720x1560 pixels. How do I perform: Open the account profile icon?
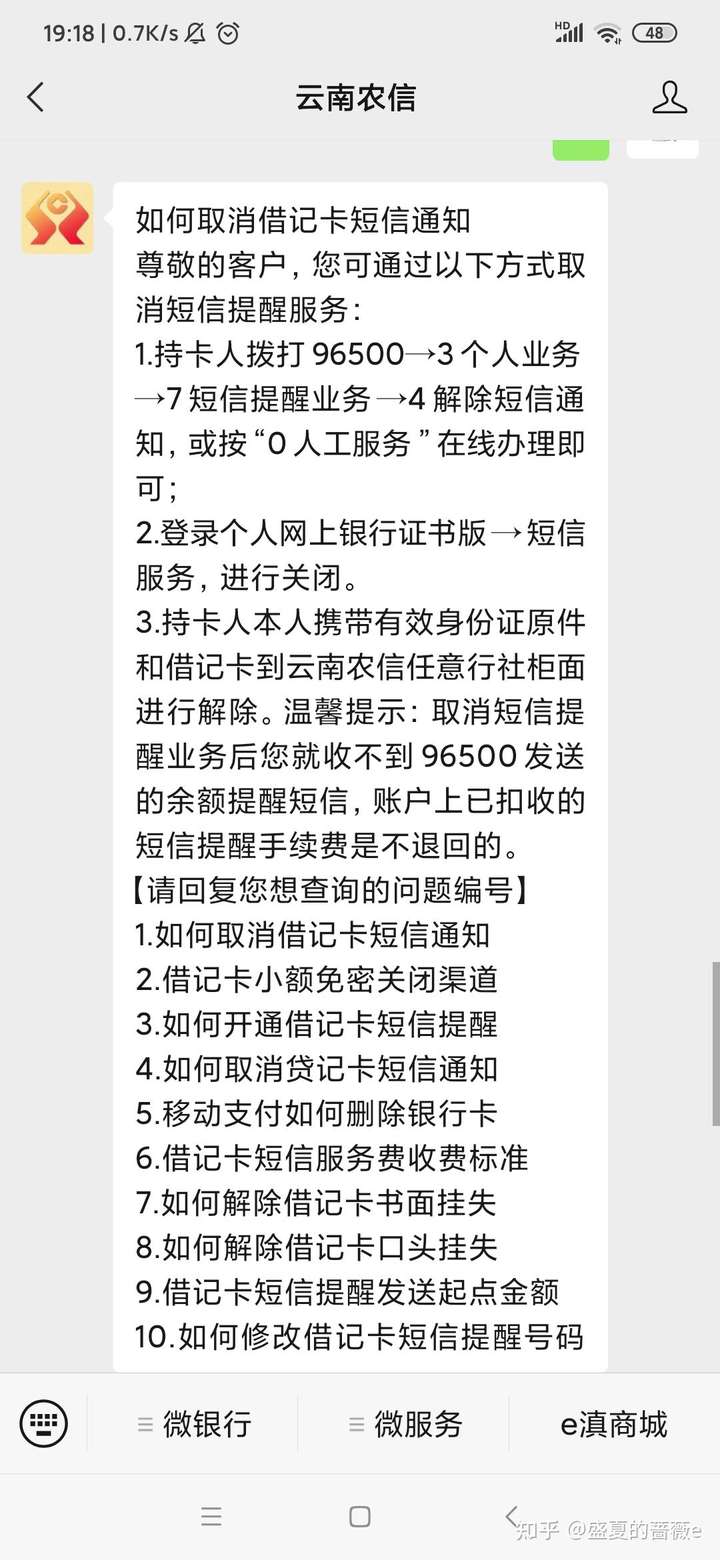(x=669, y=97)
